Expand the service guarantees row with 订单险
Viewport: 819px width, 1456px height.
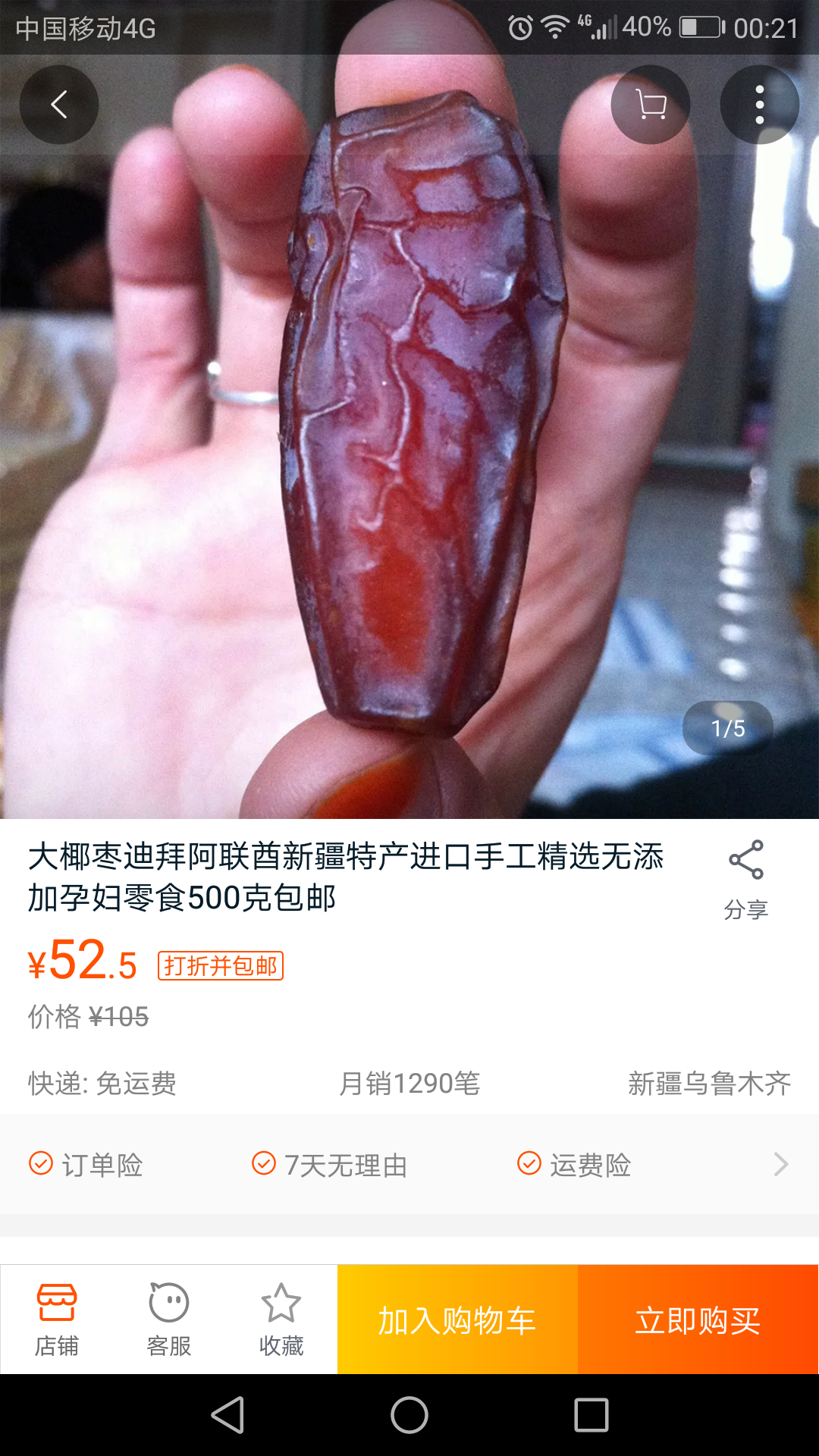click(x=409, y=1164)
